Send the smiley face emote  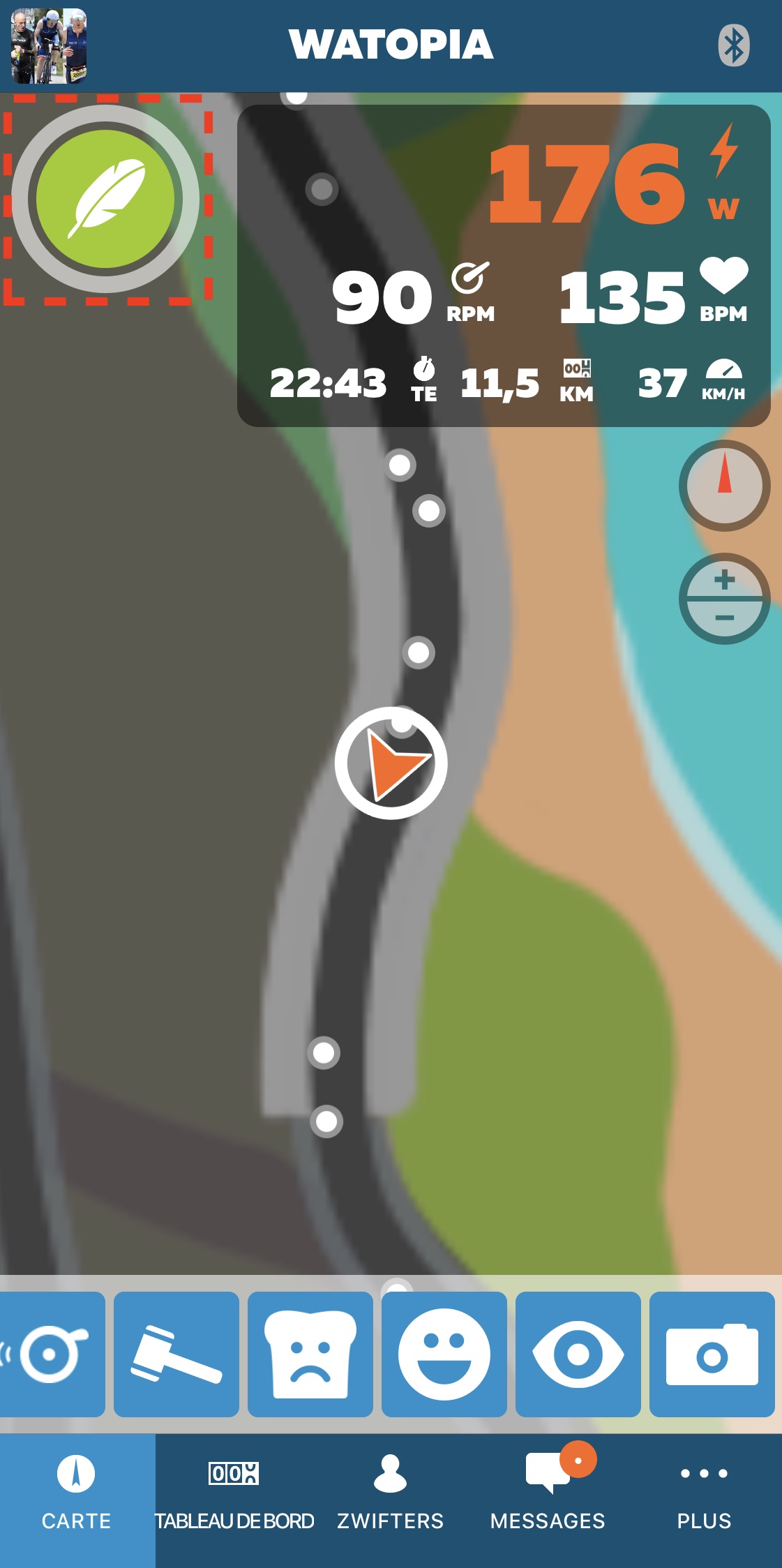point(444,1354)
